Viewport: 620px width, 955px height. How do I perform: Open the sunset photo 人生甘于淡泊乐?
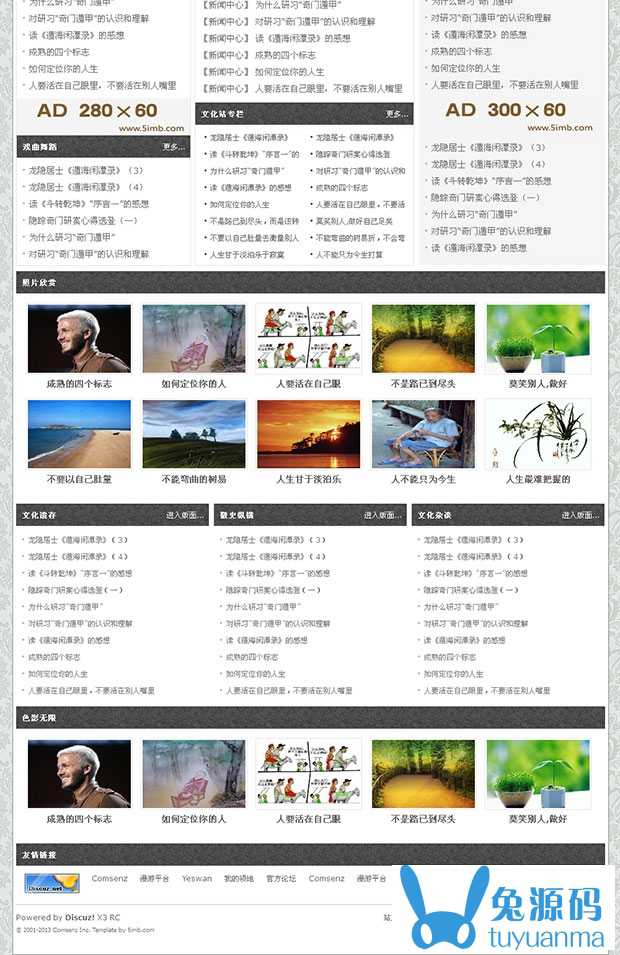(308, 433)
